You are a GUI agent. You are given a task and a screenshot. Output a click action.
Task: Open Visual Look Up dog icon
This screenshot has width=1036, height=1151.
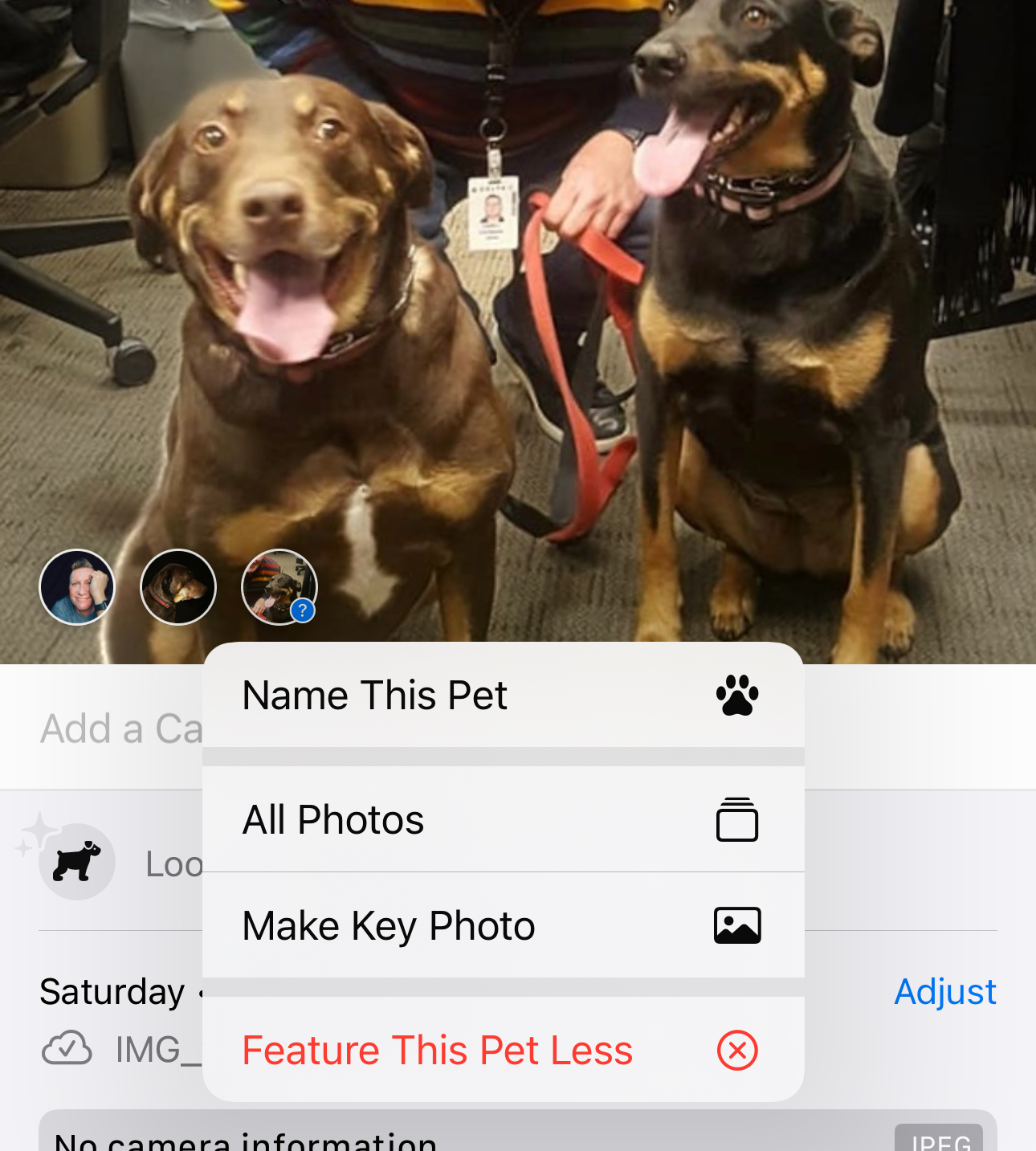coord(77,862)
